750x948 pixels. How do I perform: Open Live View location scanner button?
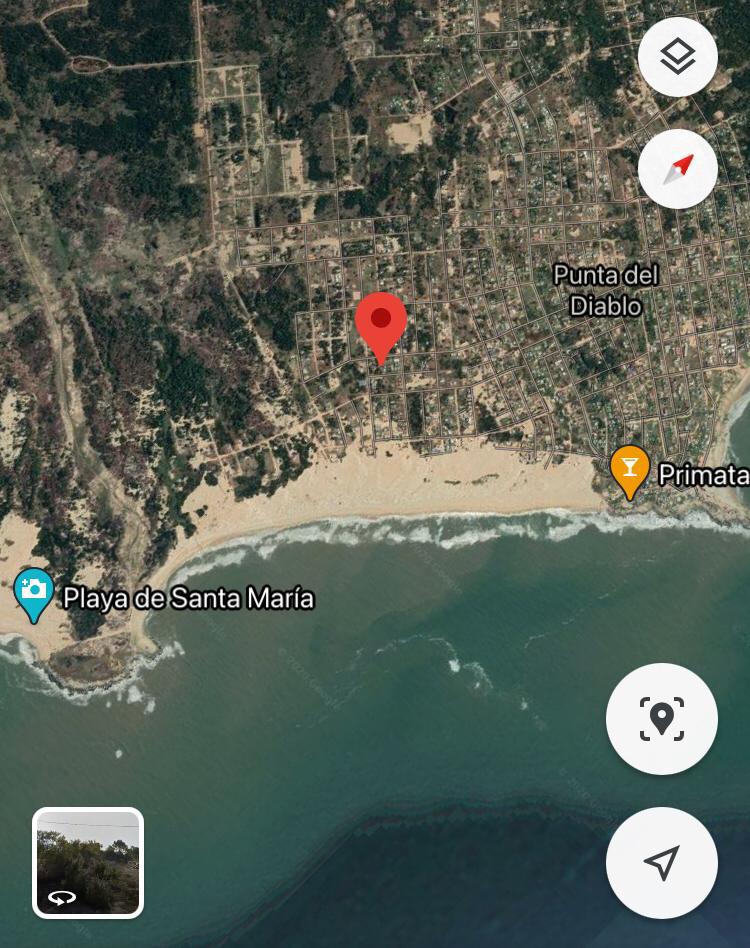click(661, 718)
